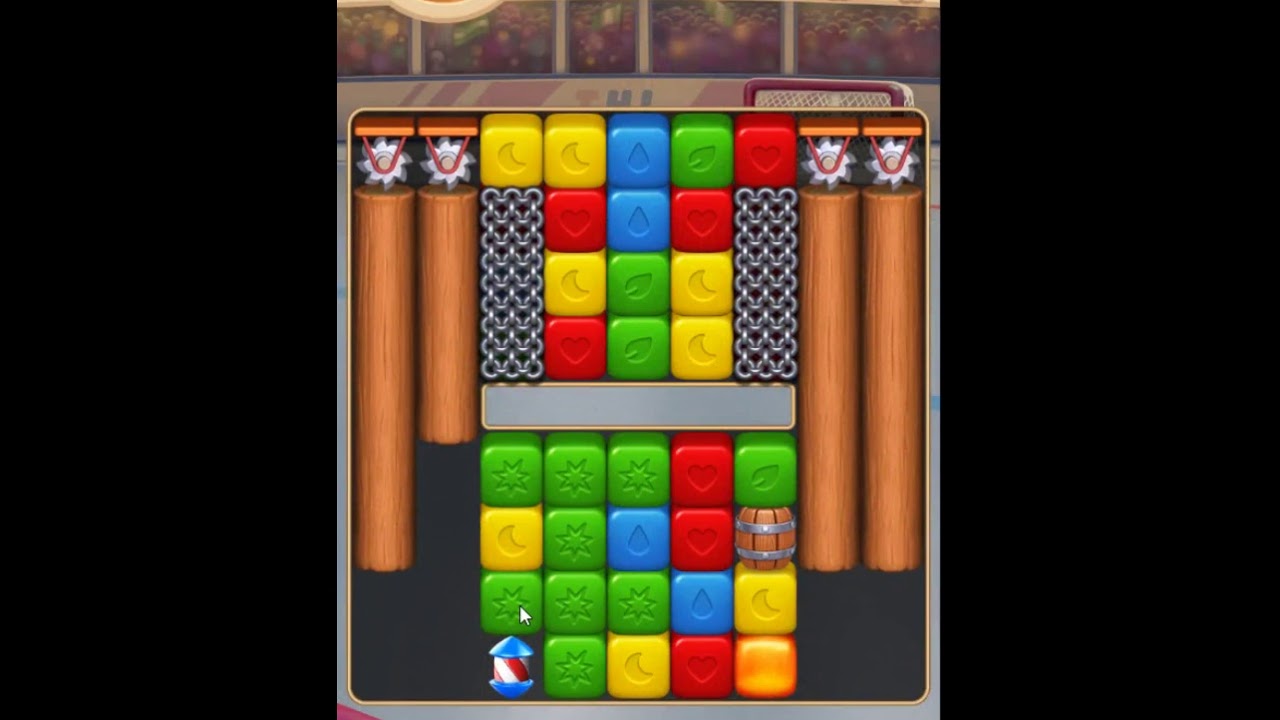Viewport: 1280px width, 720px height.
Task: Launch the striped rocket booster
Action: pos(511,666)
